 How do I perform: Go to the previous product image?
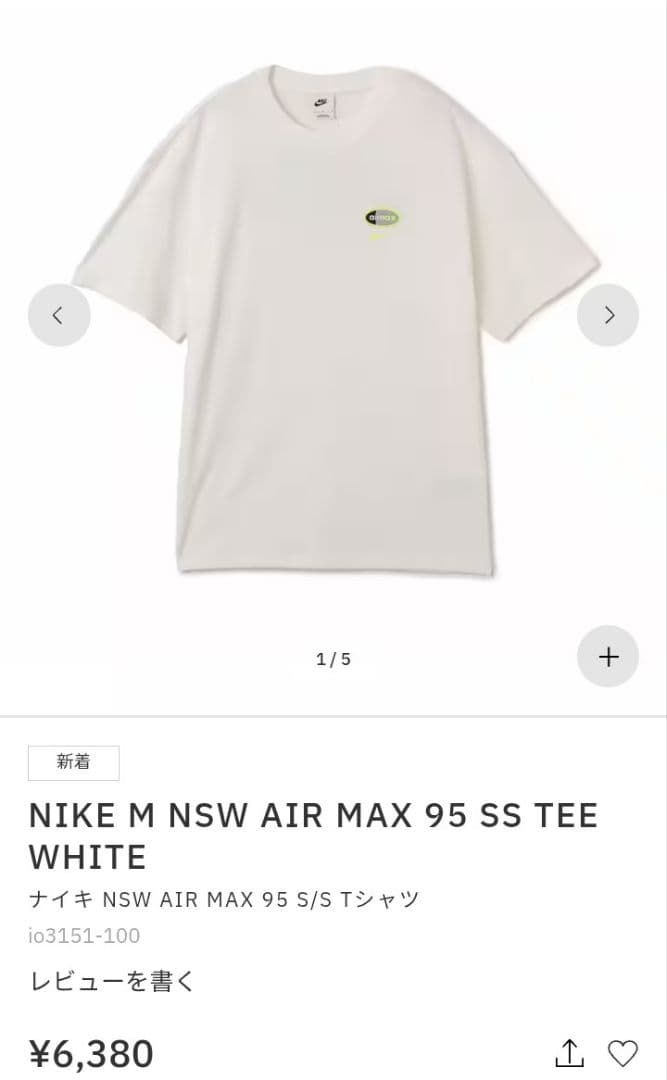coord(58,315)
